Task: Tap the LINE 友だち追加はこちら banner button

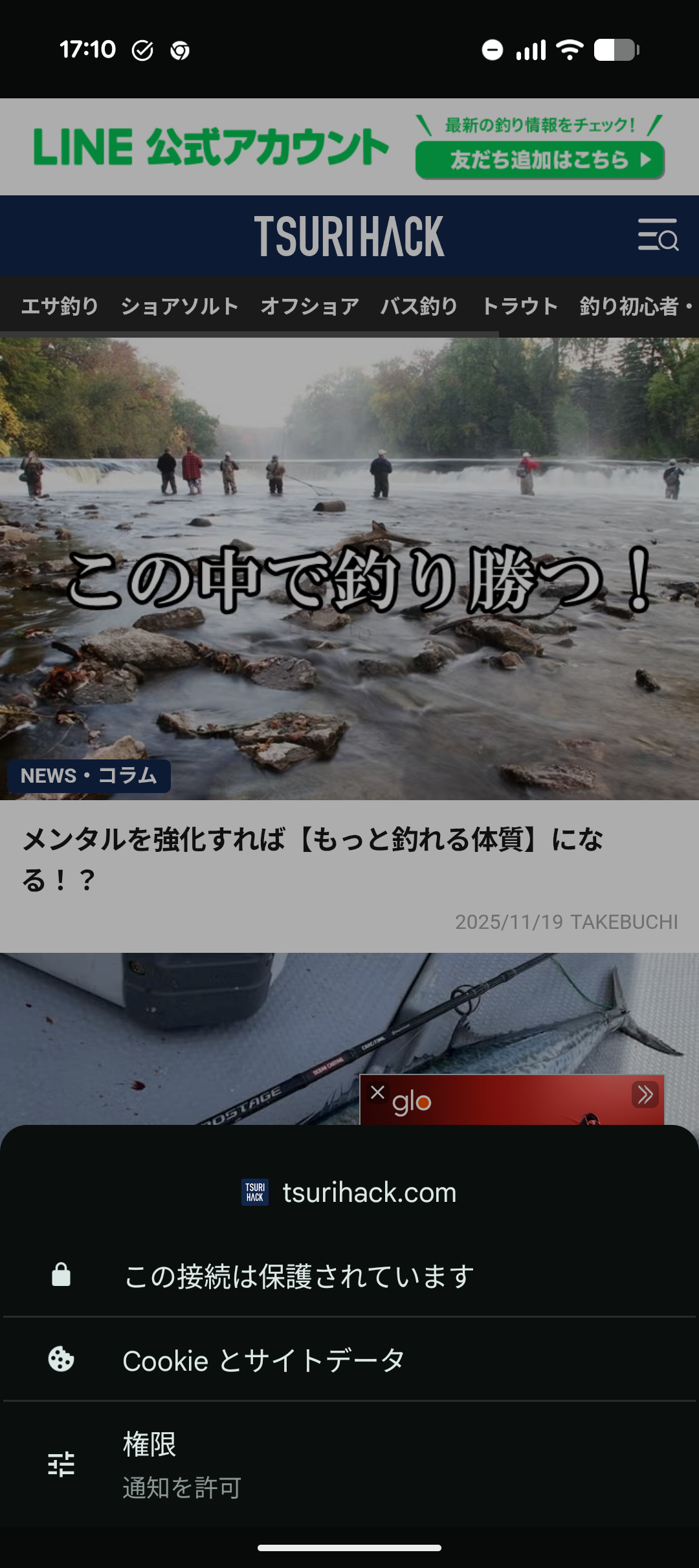Action: pos(540,160)
